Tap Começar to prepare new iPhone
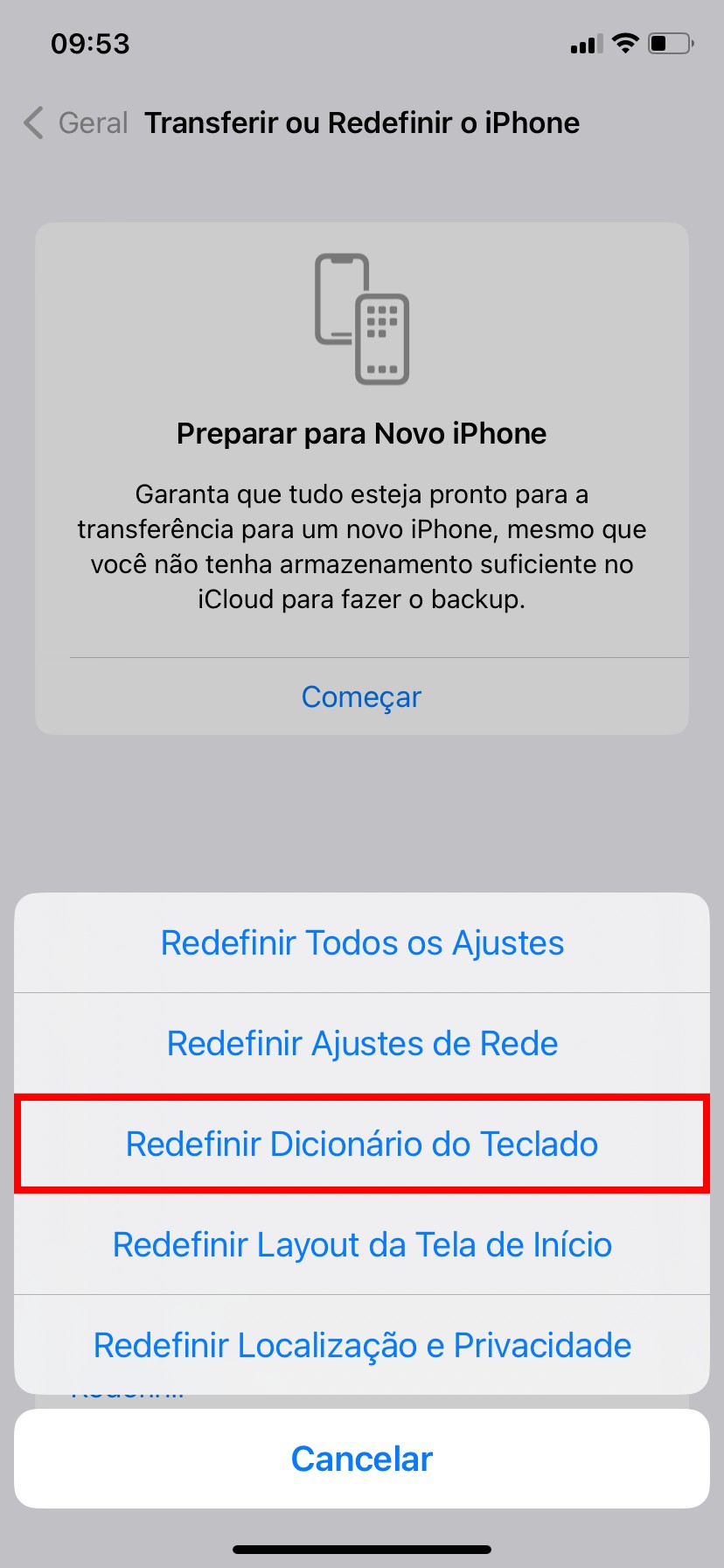The image size is (724, 1568). [361, 696]
